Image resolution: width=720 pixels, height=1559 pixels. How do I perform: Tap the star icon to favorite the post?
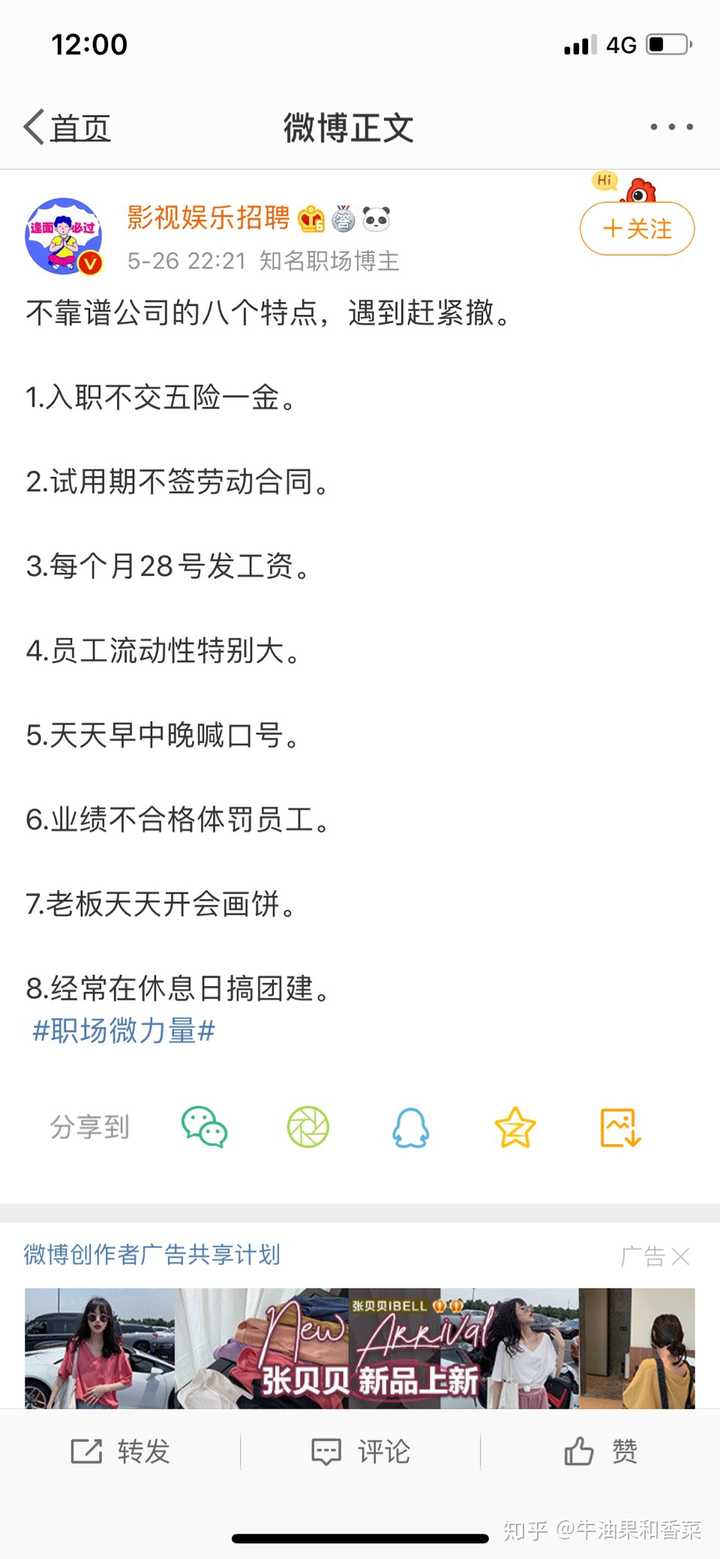tap(515, 1127)
